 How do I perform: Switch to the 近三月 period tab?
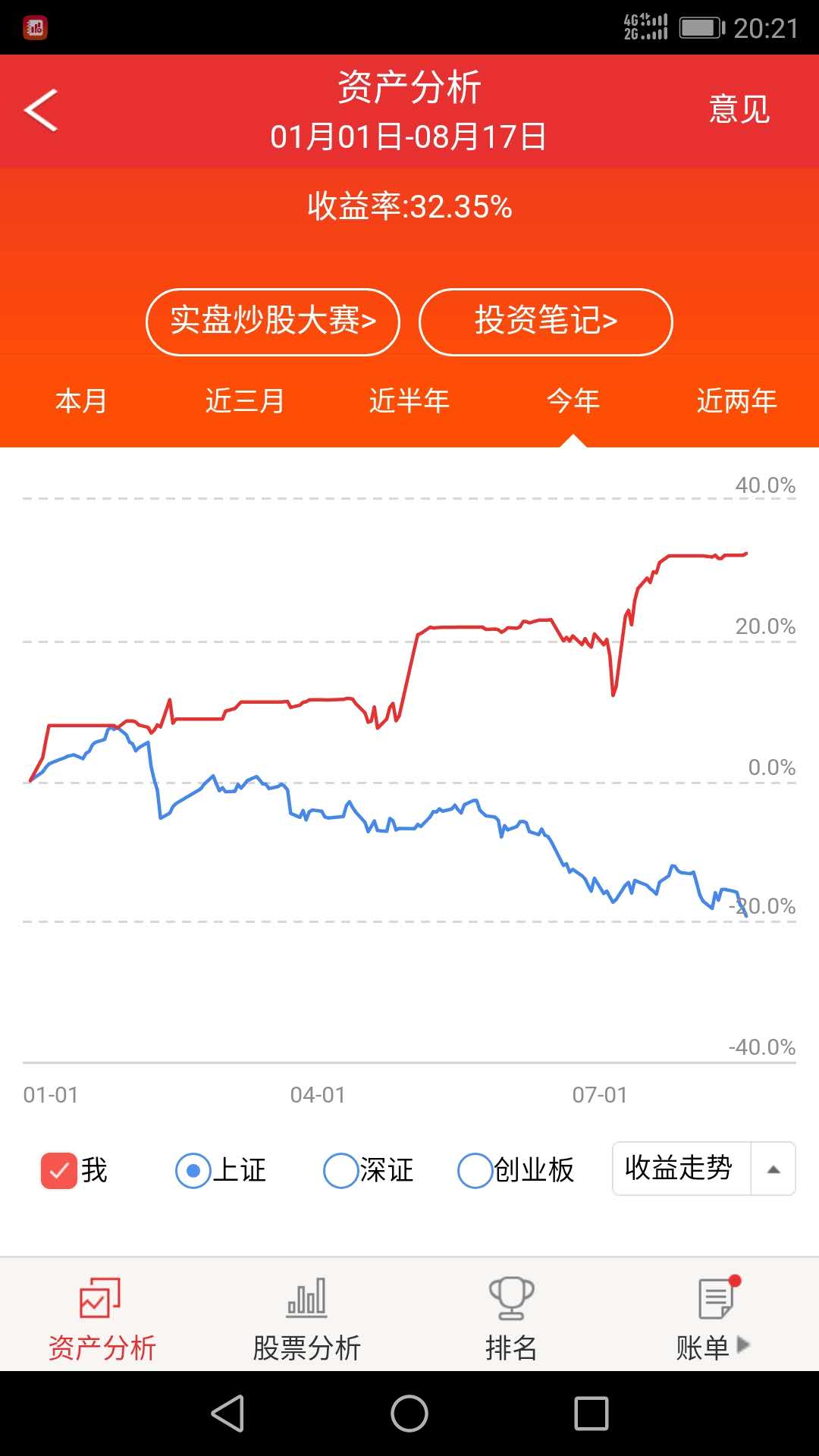click(x=245, y=400)
